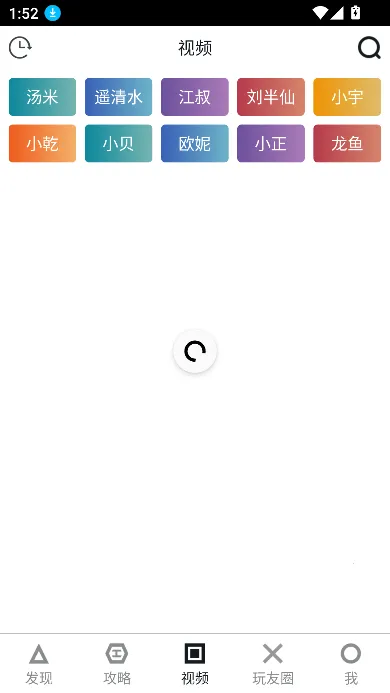Image resolution: width=390 pixels, height=693 pixels.
Task: Tap the 小贝 creator chip
Action: point(119,143)
